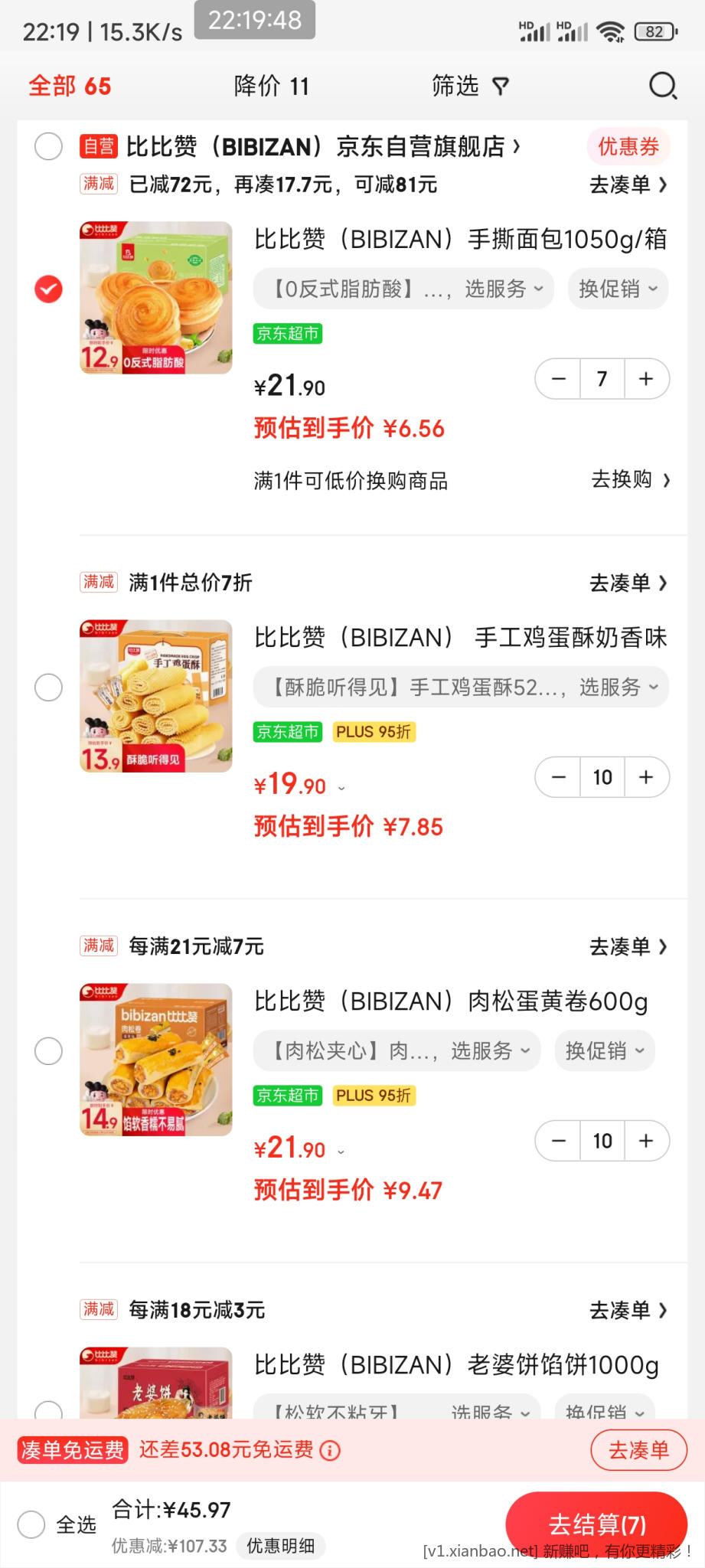Decrease 手撕面包 quantity by one

point(559,379)
